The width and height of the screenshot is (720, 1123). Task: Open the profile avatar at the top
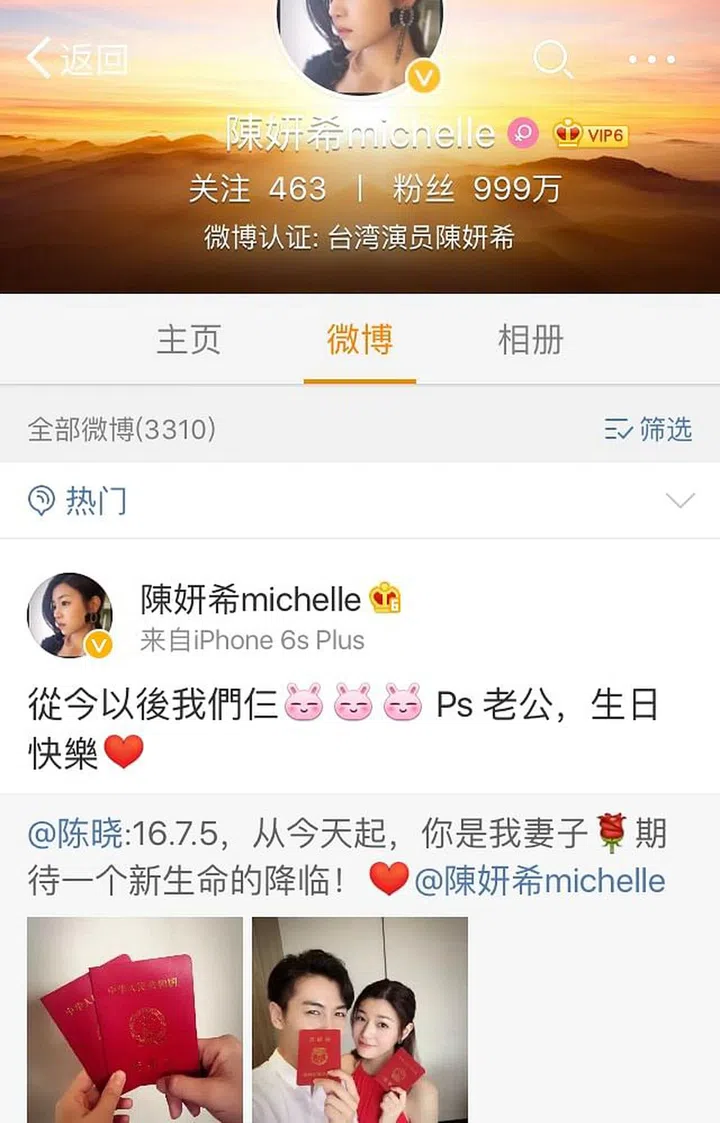(360, 40)
